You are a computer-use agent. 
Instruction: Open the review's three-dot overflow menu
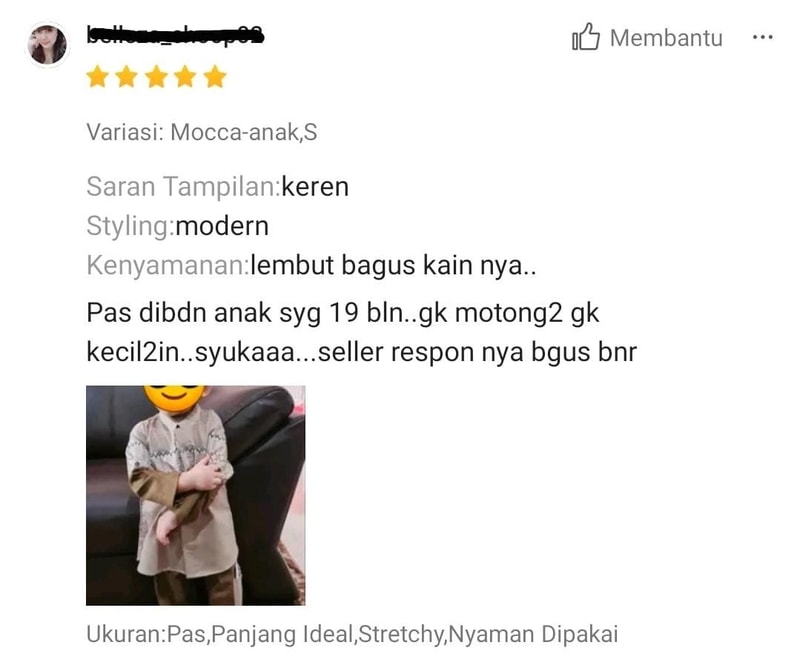pos(762,38)
